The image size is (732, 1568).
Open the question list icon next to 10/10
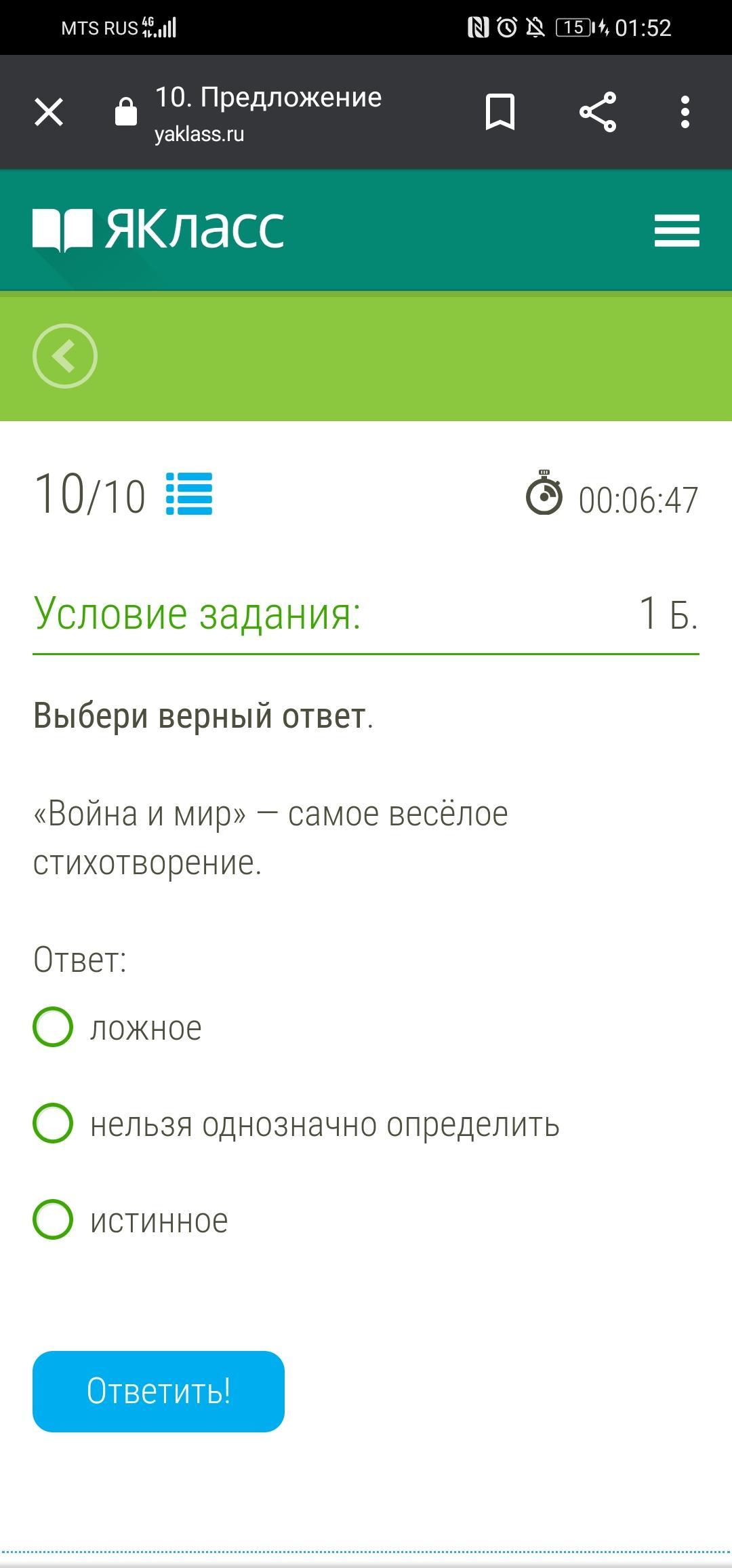coord(189,494)
